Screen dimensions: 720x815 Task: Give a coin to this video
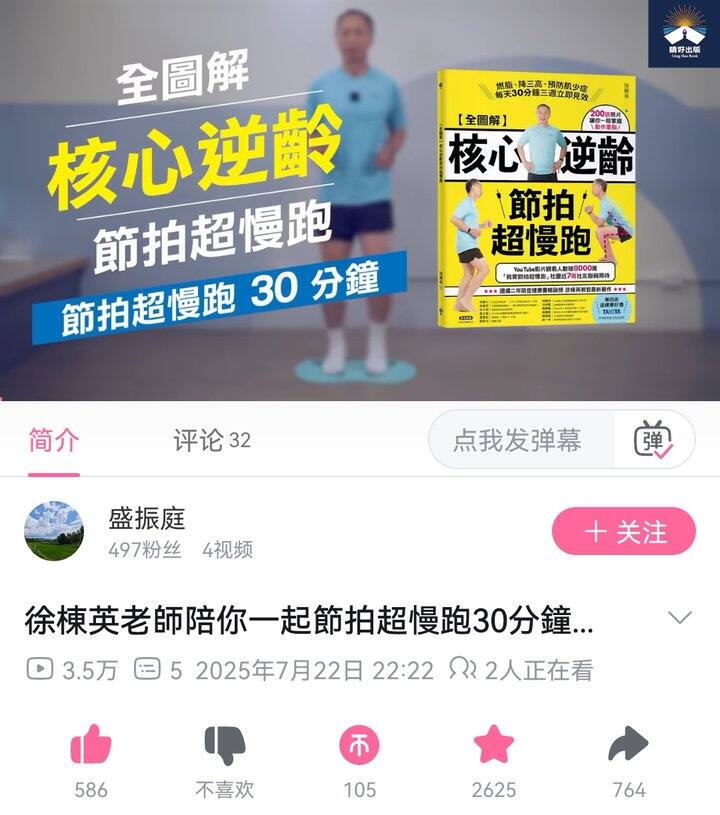tap(359, 745)
